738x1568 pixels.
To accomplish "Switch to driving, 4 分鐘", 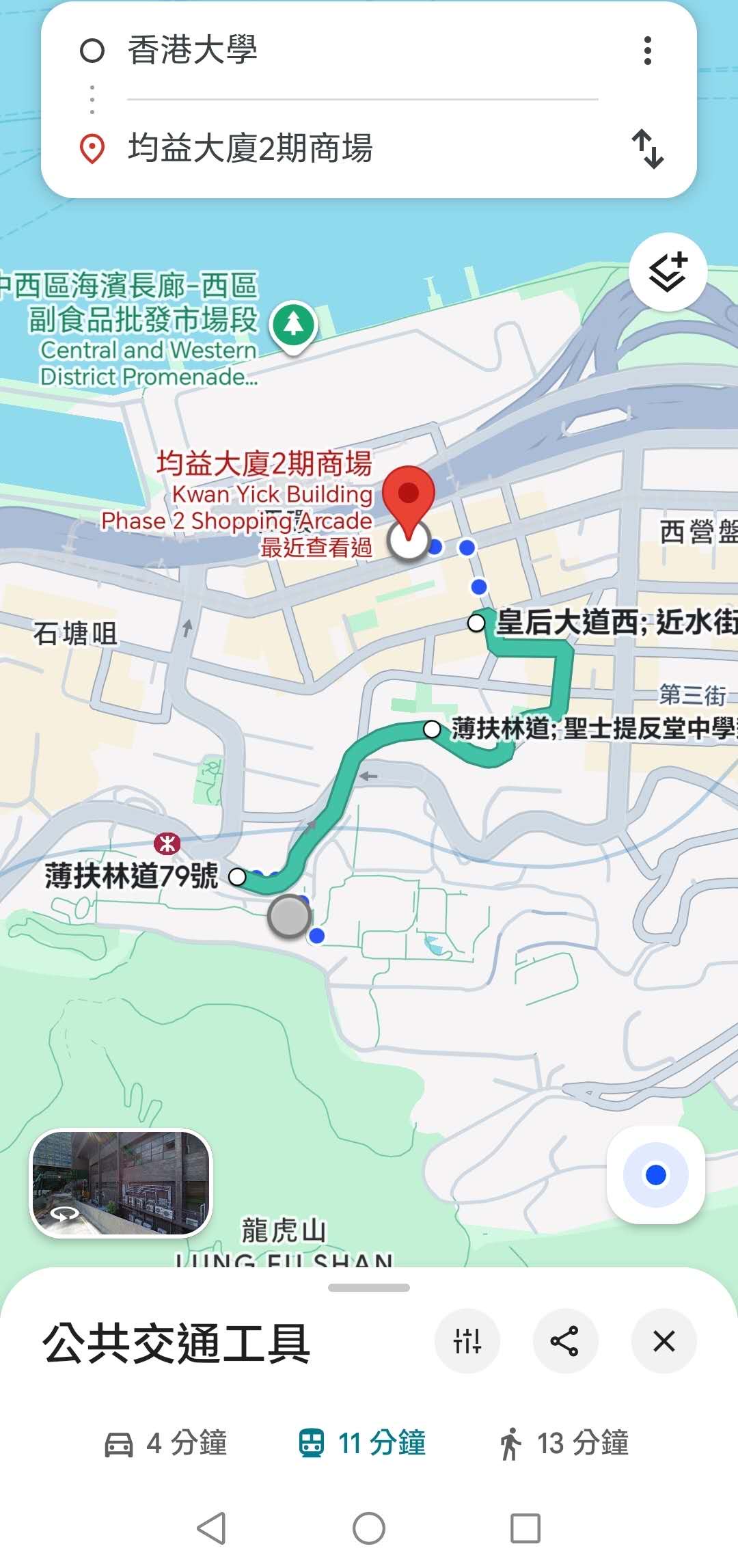I will 166,1444.
